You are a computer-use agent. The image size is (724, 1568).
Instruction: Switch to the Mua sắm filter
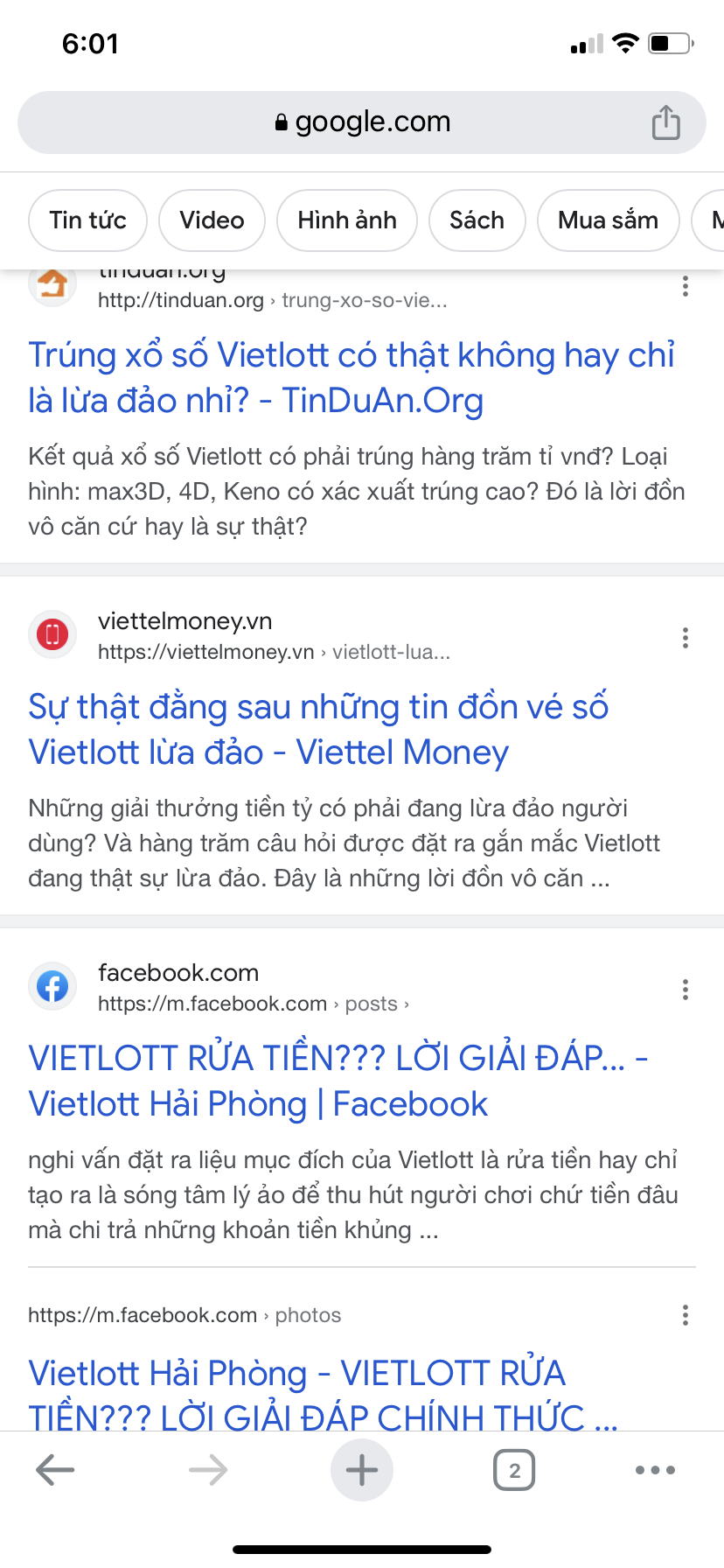click(x=608, y=220)
